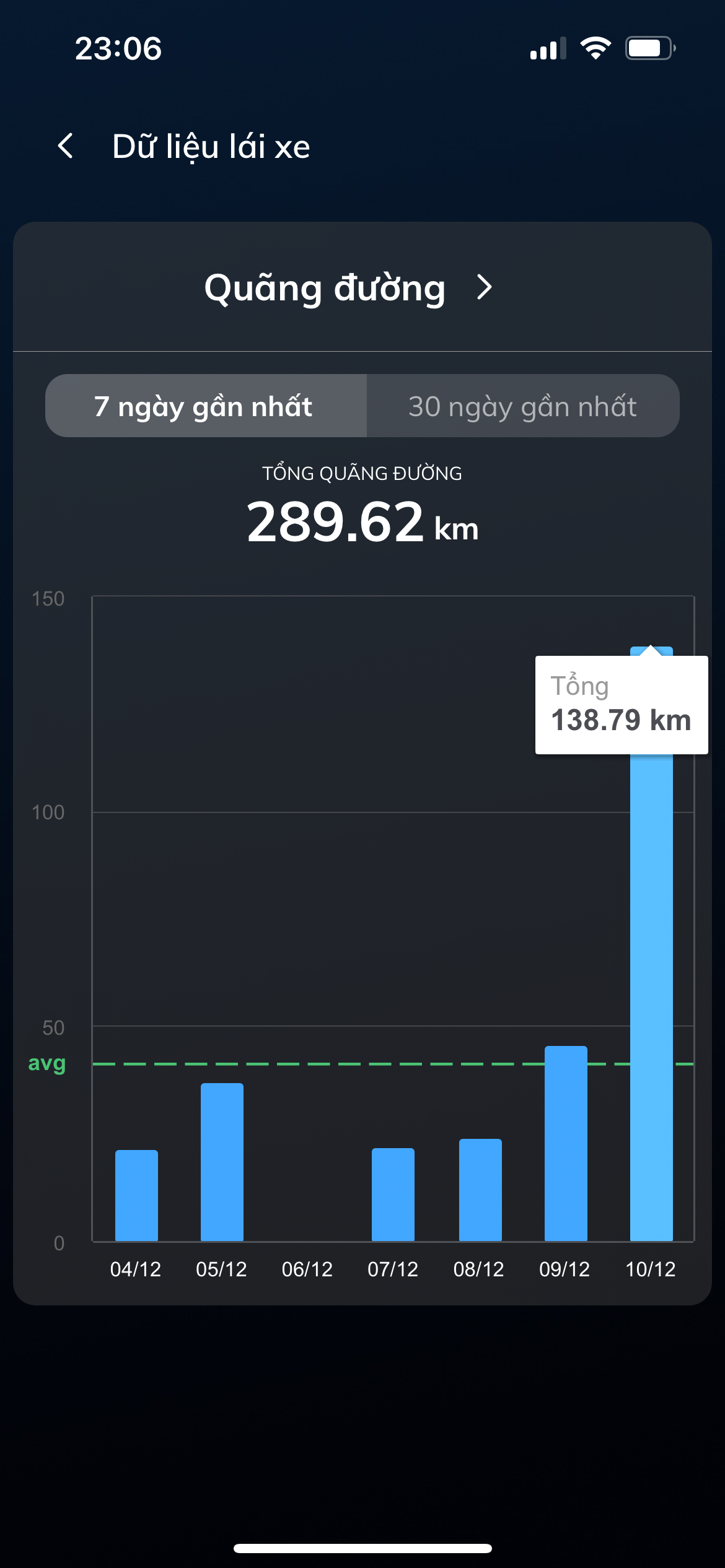The image size is (725, 1568).
Task: Show distance for the 05/12 bar
Action: 222,1162
